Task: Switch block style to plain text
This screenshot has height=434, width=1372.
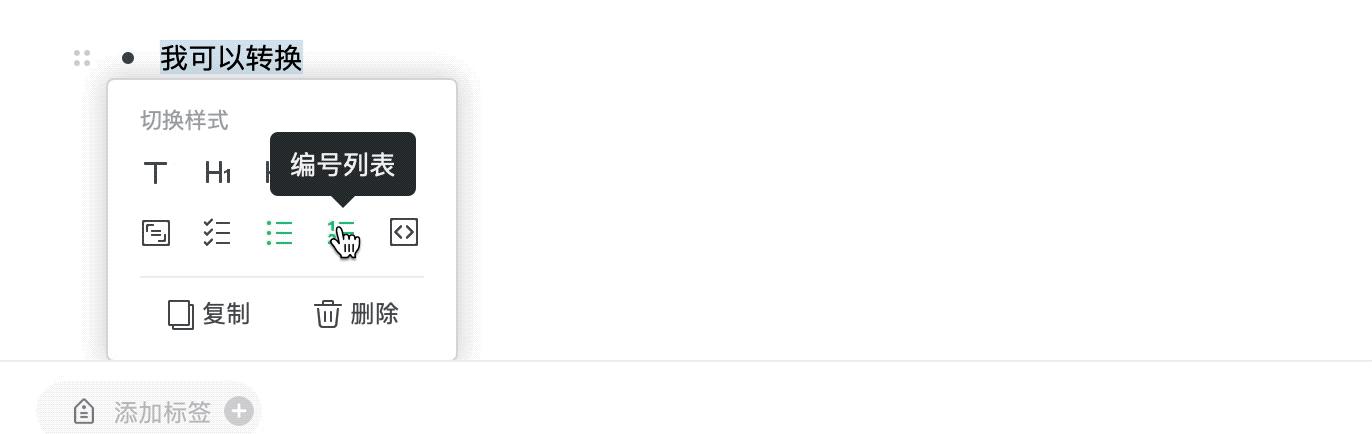Action: (x=155, y=173)
